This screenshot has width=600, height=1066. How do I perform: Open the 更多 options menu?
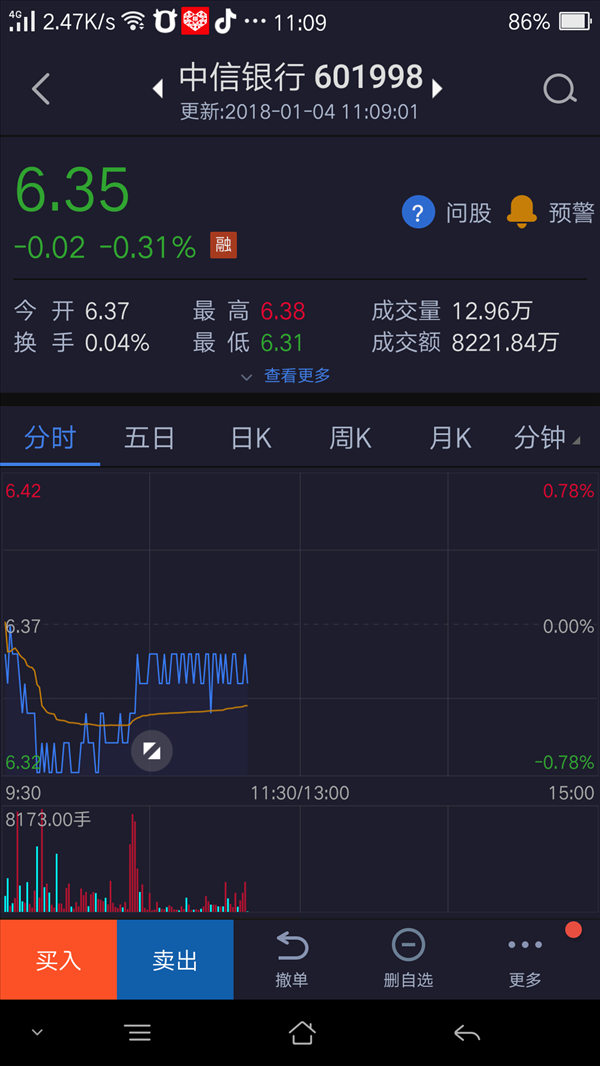[525, 960]
